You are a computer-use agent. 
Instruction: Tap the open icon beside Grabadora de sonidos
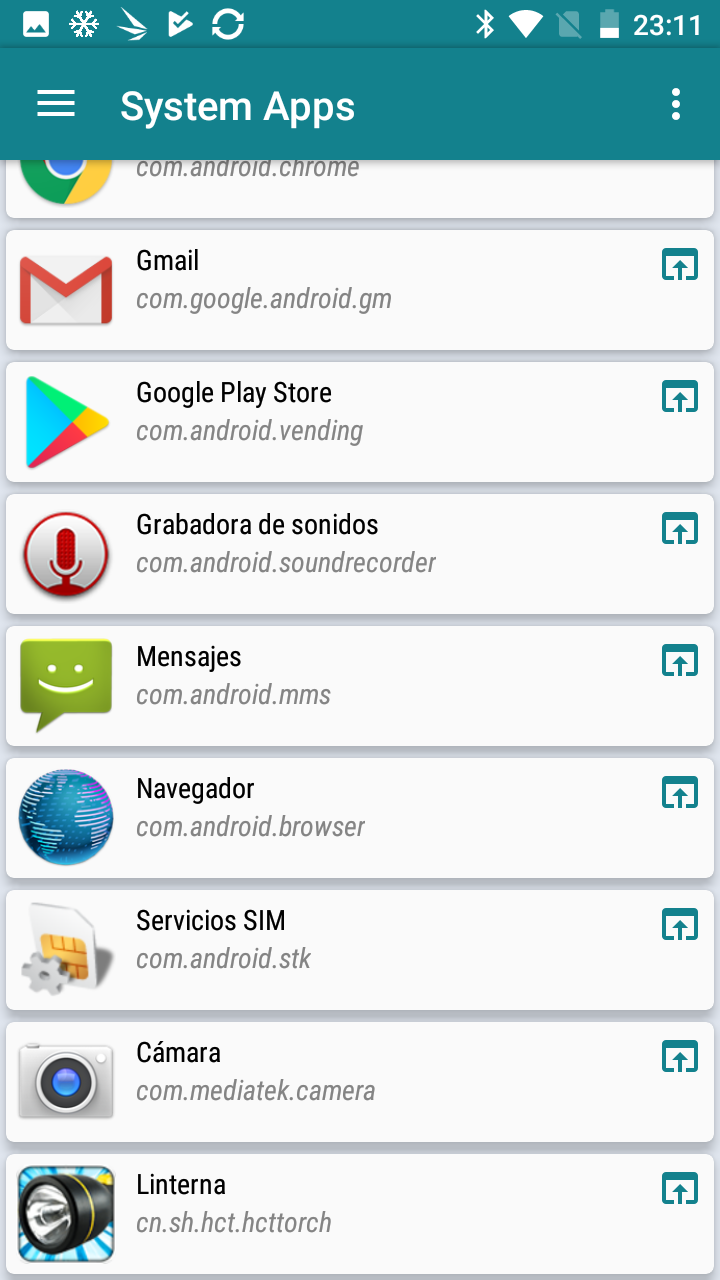click(x=680, y=529)
